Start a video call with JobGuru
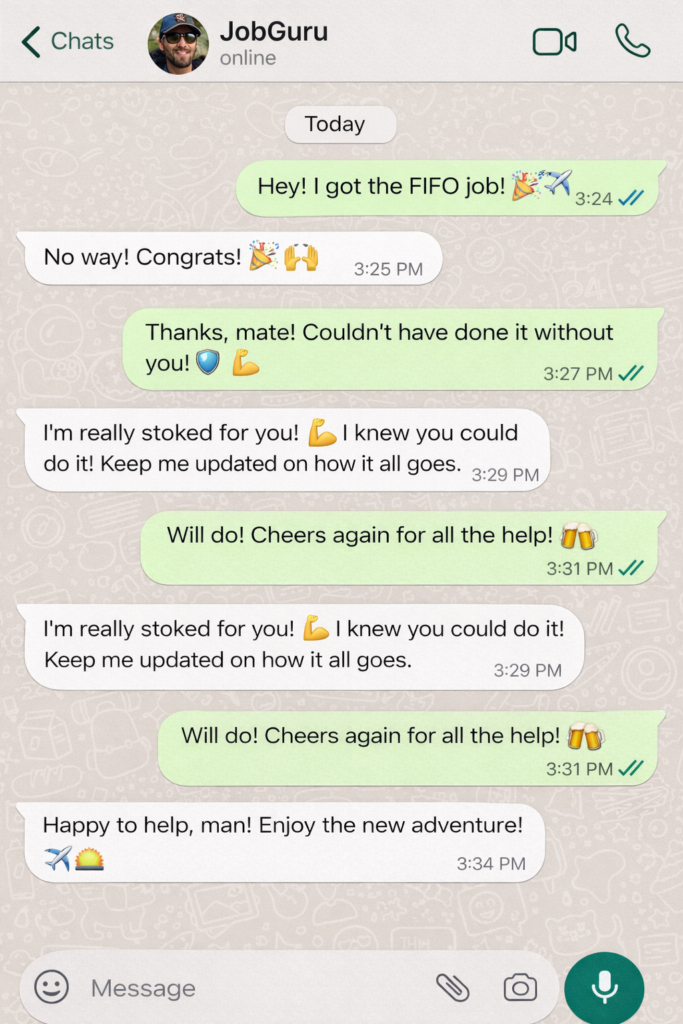The width and height of the screenshot is (683, 1024). [x=554, y=42]
